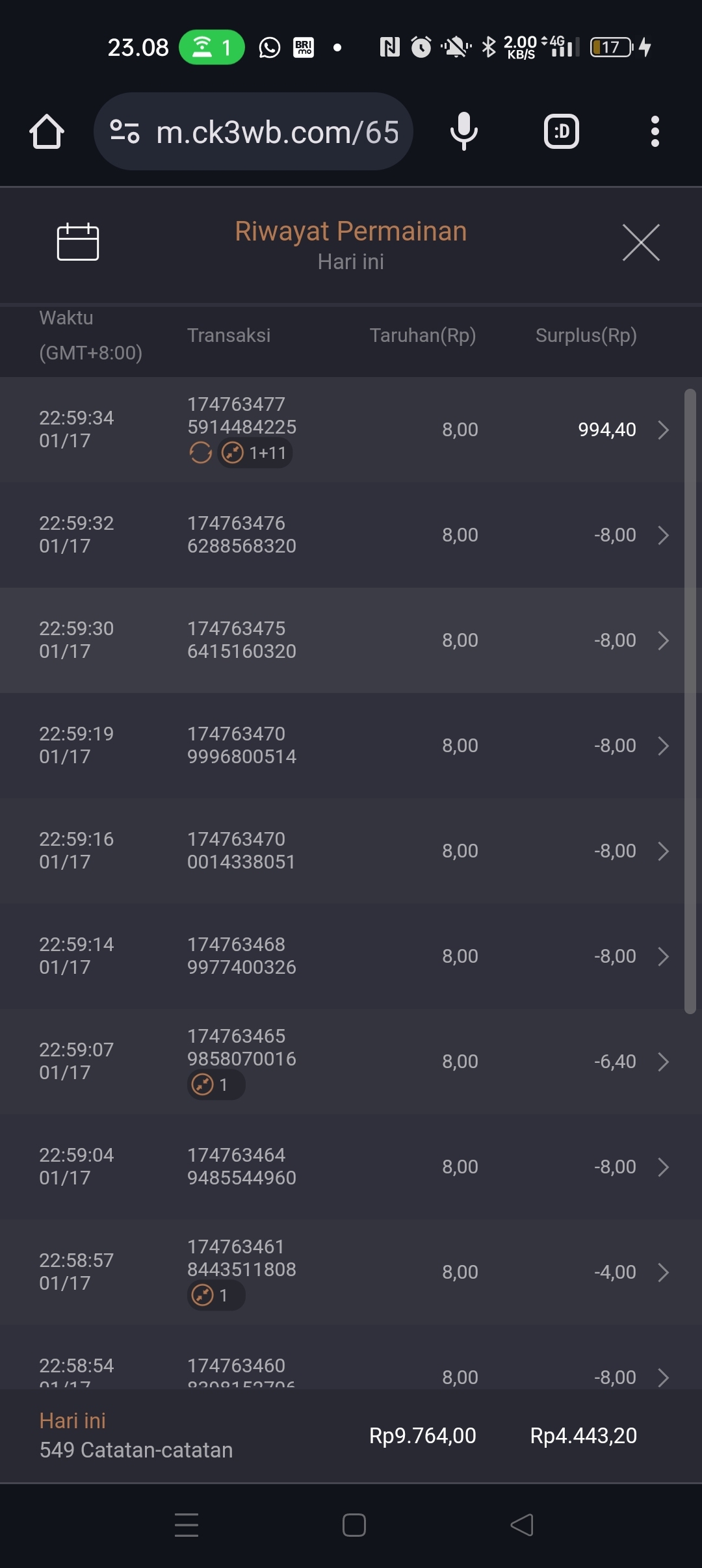
Task: Open the 22:58:57 record with -4,00 surplus
Action: (x=662, y=1272)
